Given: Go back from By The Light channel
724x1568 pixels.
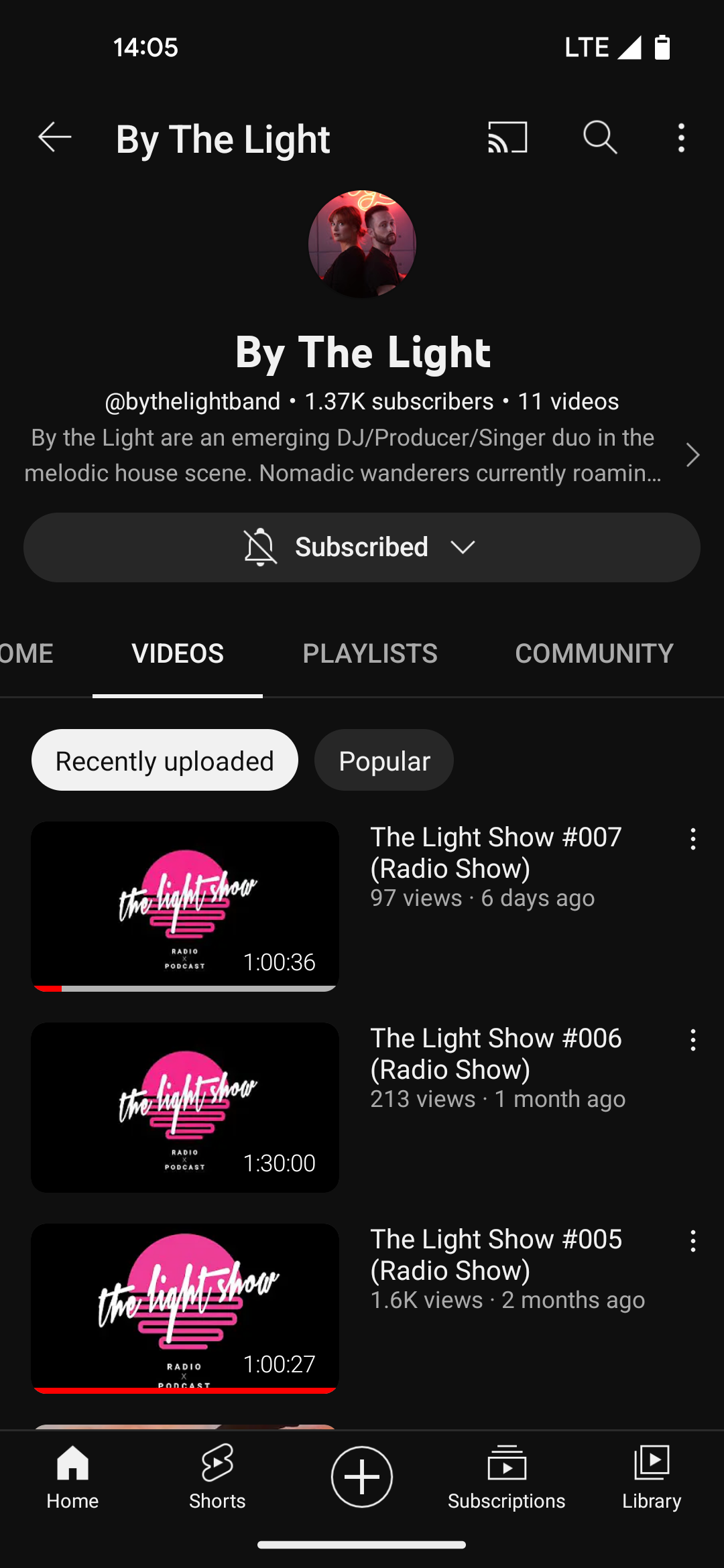Looking at the screenshot, I should [x=55, y=138].
